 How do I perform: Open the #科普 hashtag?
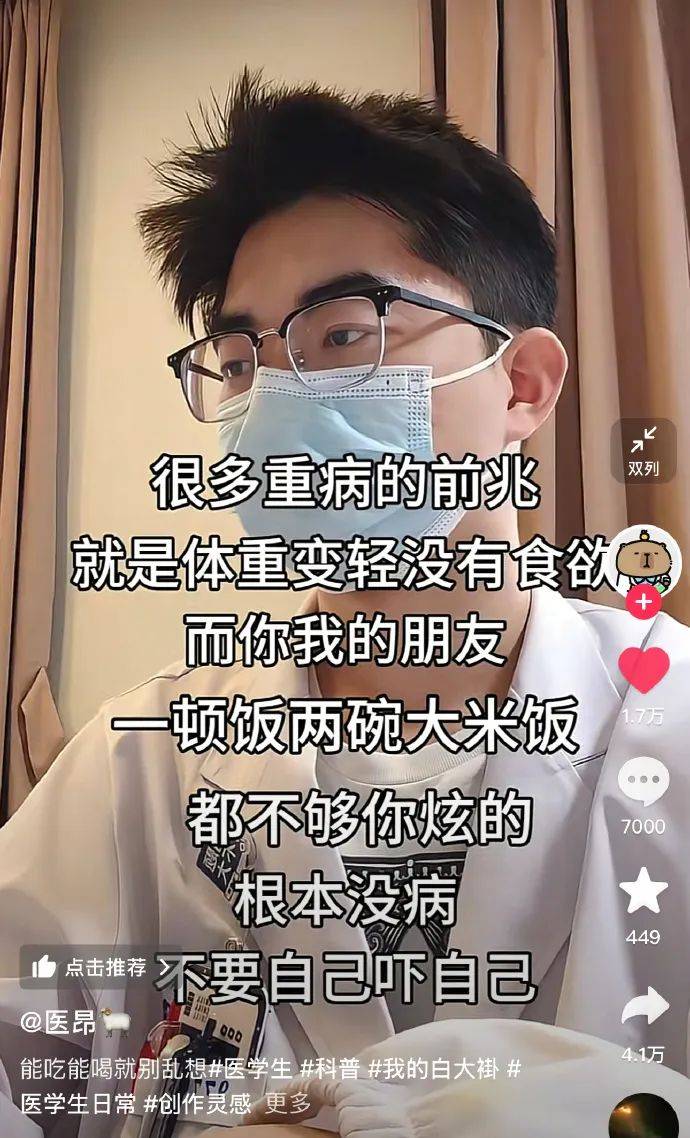pos(330,1068)
